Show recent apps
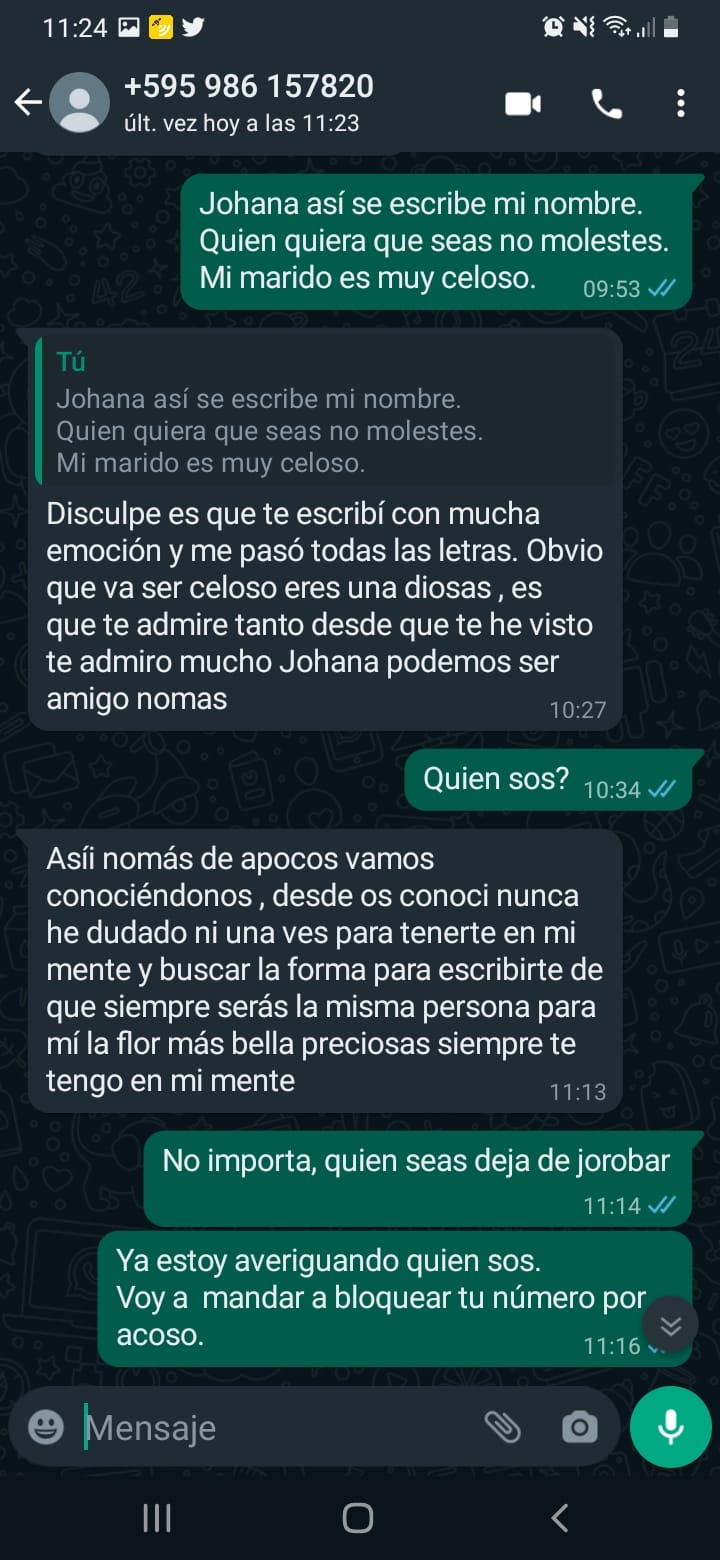The width and height of the screenshot is (720, 1560). tap(157, 1518)
